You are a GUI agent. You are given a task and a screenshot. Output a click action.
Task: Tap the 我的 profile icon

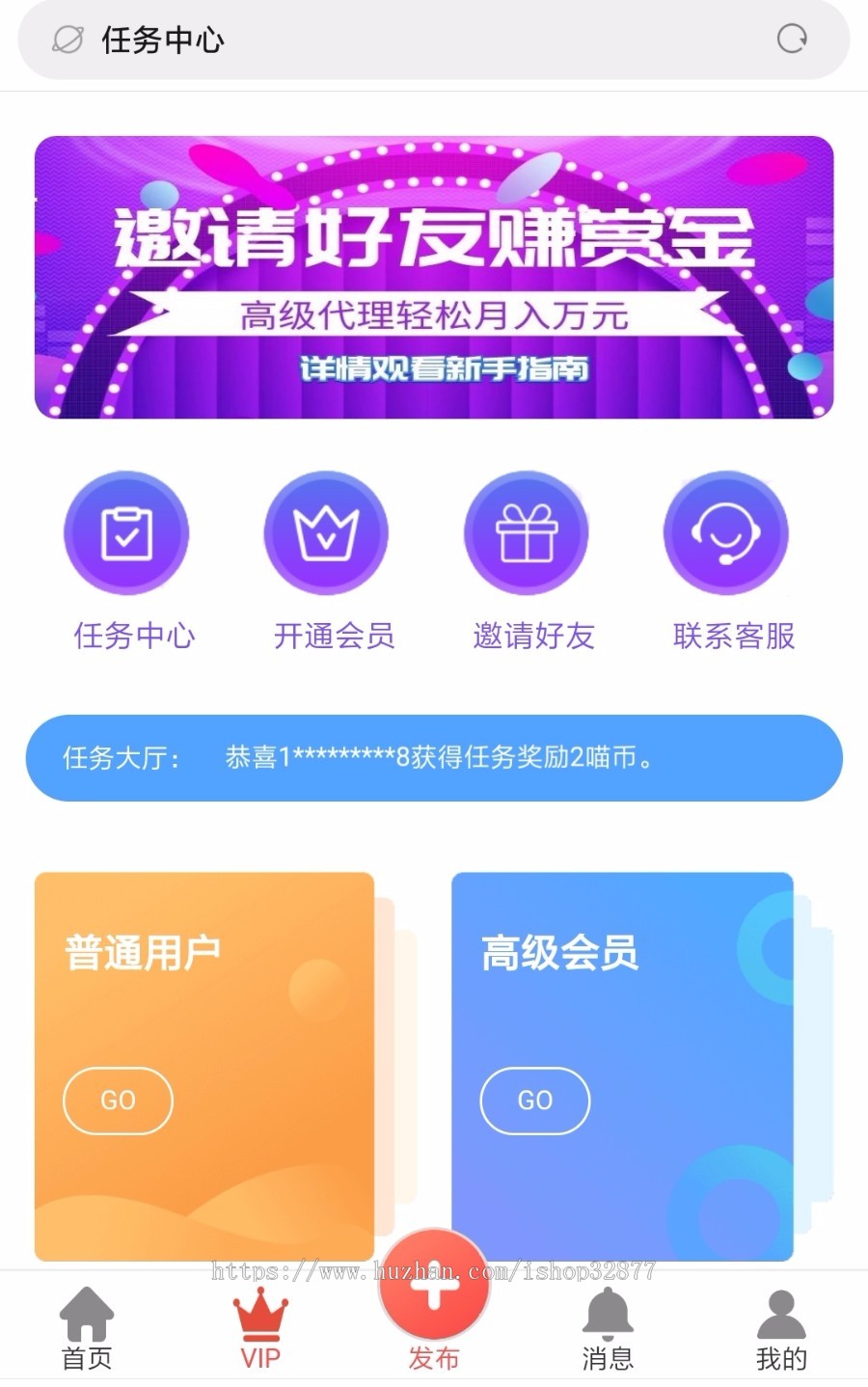click(780, 1312)
